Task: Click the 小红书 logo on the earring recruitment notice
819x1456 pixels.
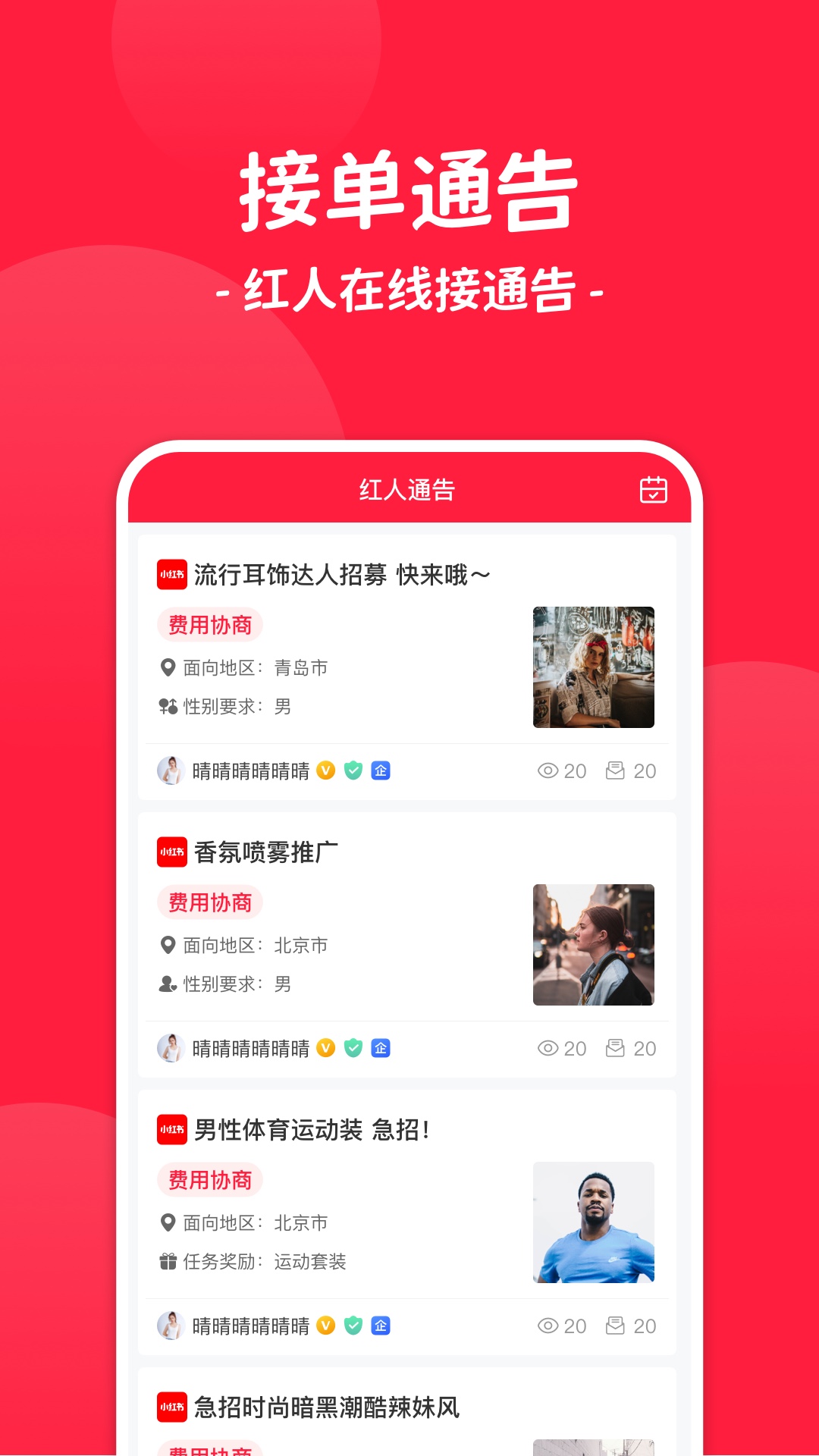Action: (x=171, y=574)
